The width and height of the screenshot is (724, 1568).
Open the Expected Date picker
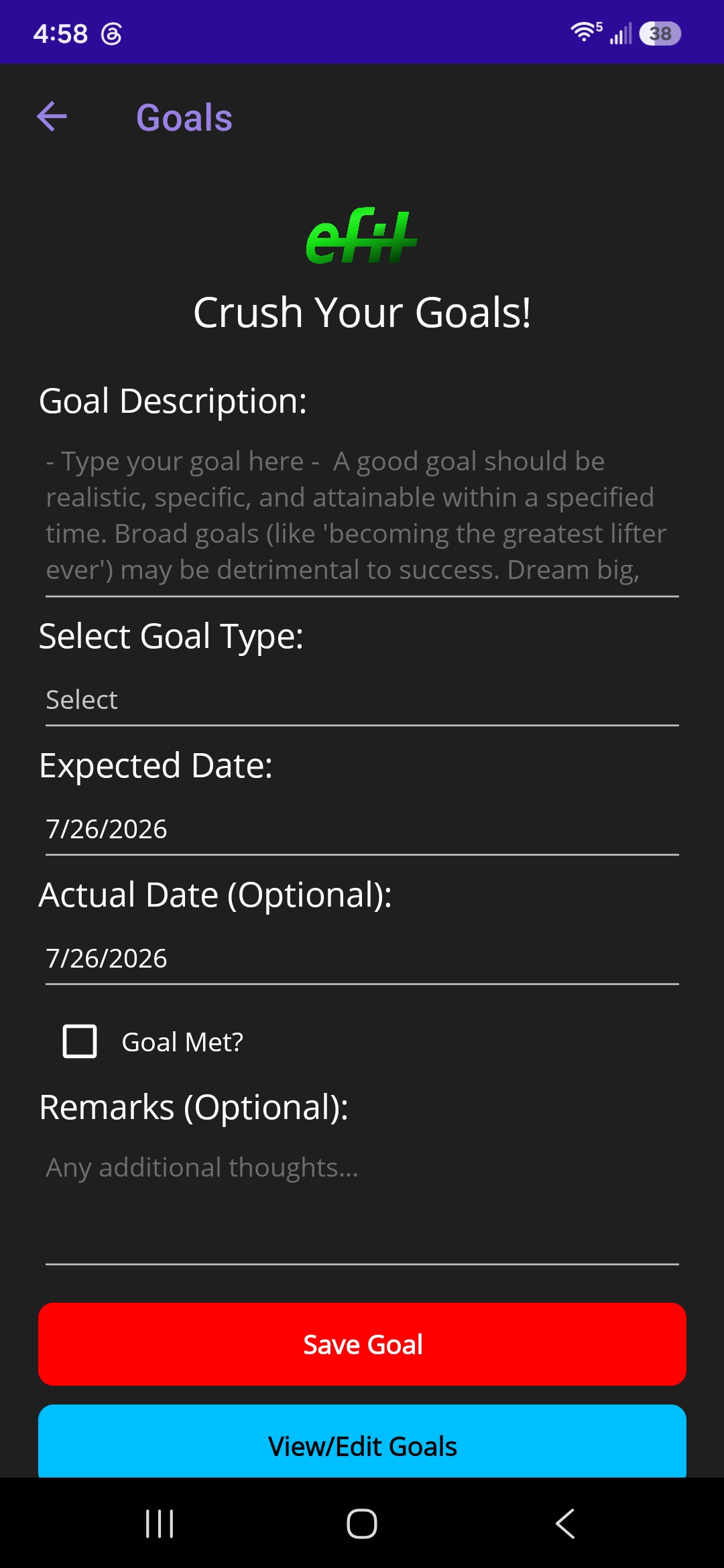tap(362, 830)
